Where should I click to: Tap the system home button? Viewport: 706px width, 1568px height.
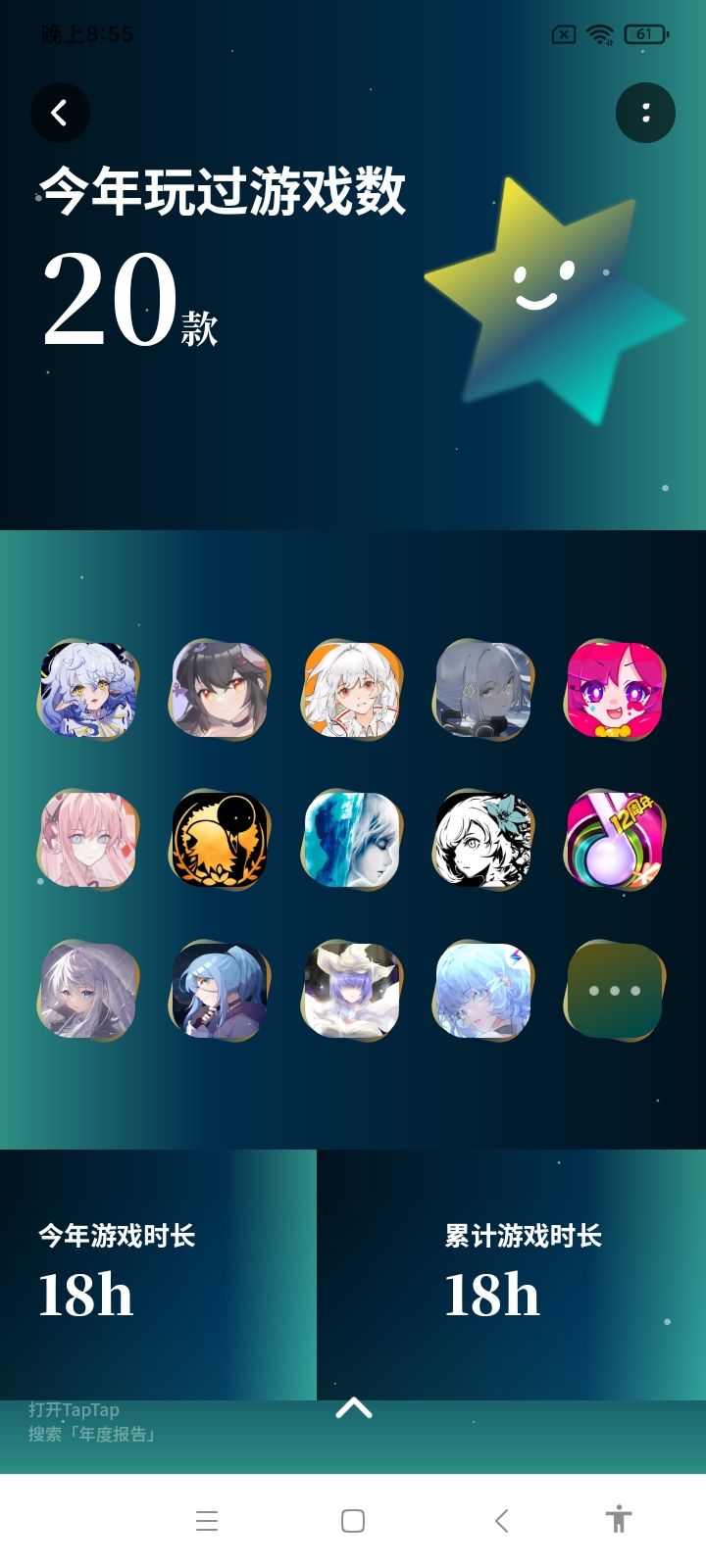pos(353,1521)
